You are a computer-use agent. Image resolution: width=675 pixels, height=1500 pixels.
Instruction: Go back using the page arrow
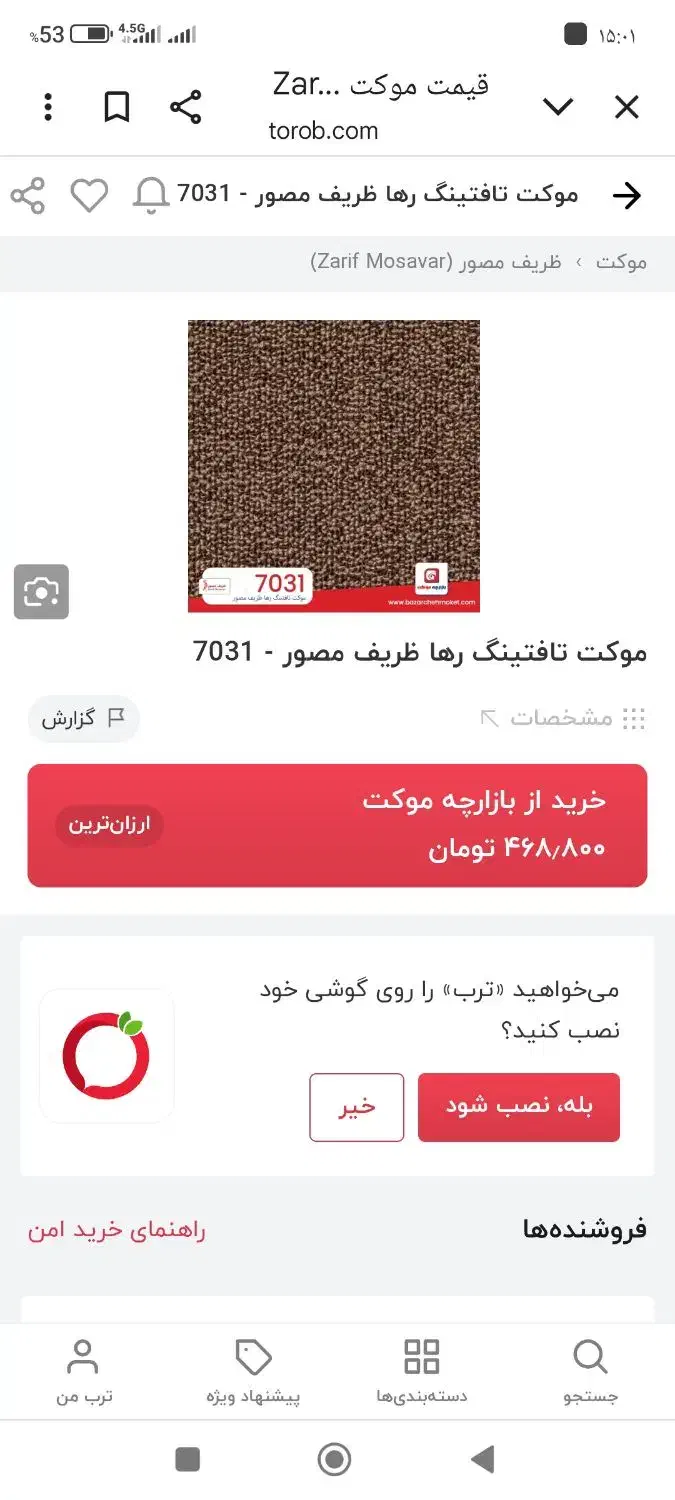(x=626, y=196)
